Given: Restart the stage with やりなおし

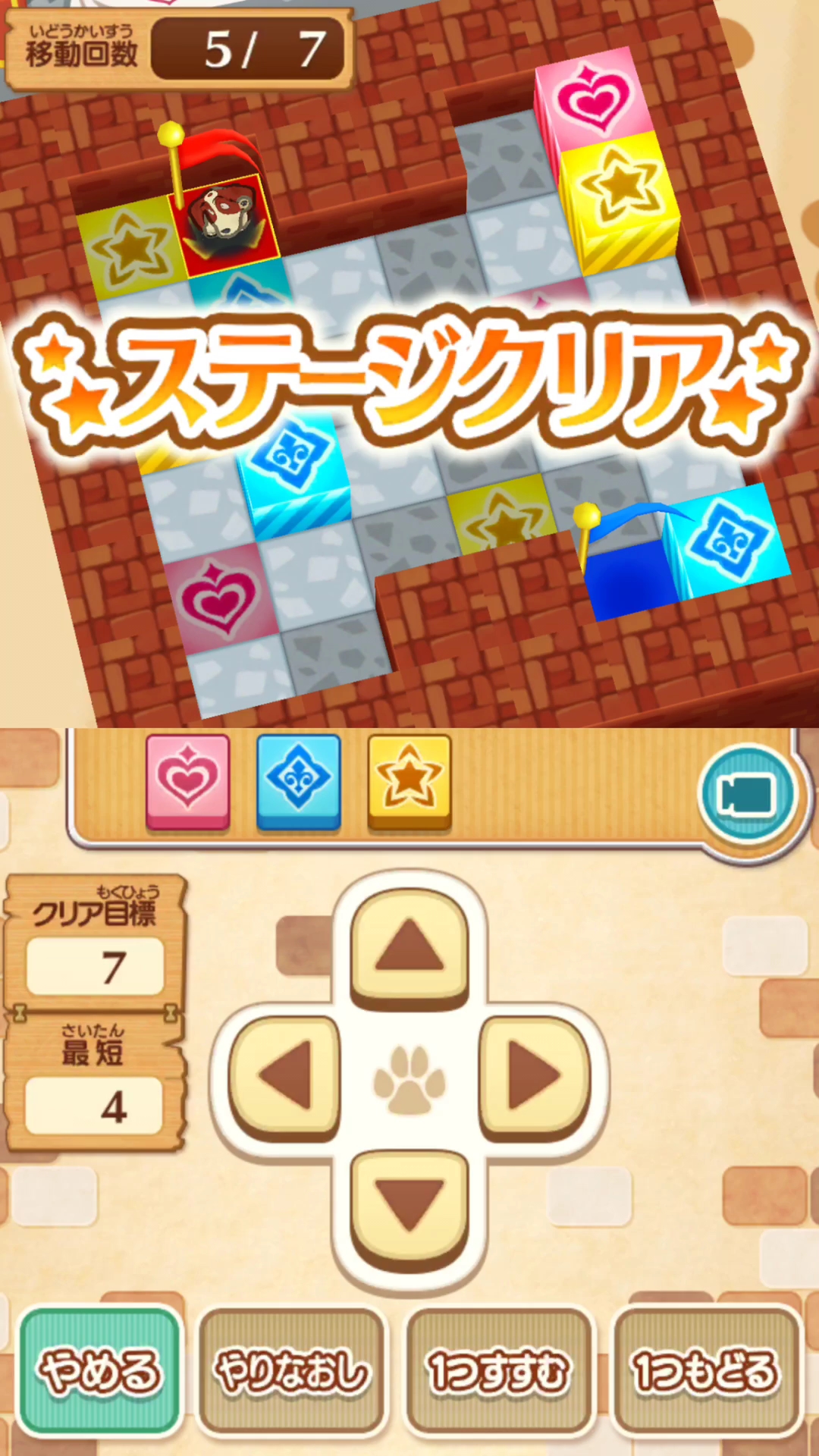Looking at the screenshot, I should pos(293,1371).
